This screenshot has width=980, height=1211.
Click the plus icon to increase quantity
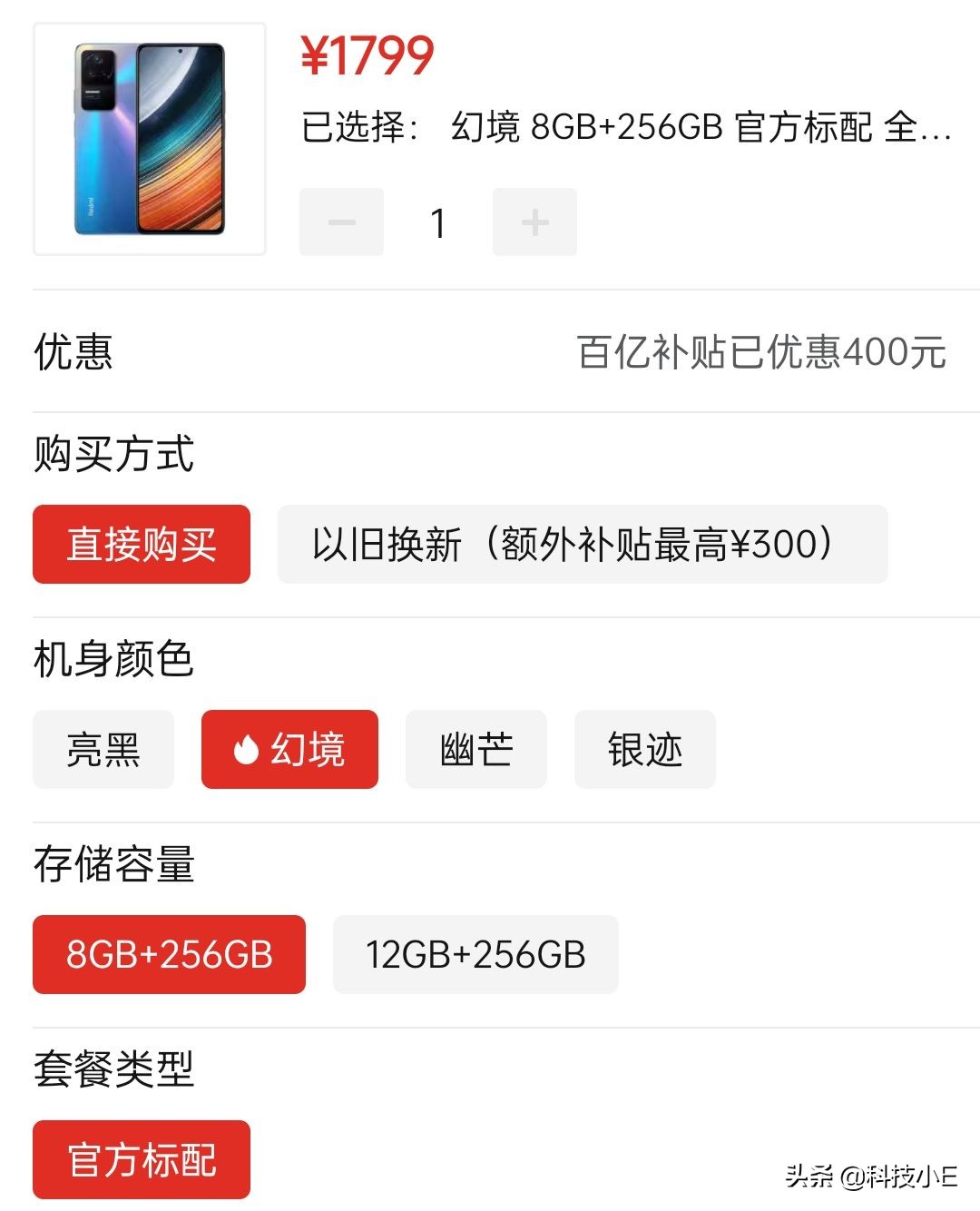click(x=534, y=221)
